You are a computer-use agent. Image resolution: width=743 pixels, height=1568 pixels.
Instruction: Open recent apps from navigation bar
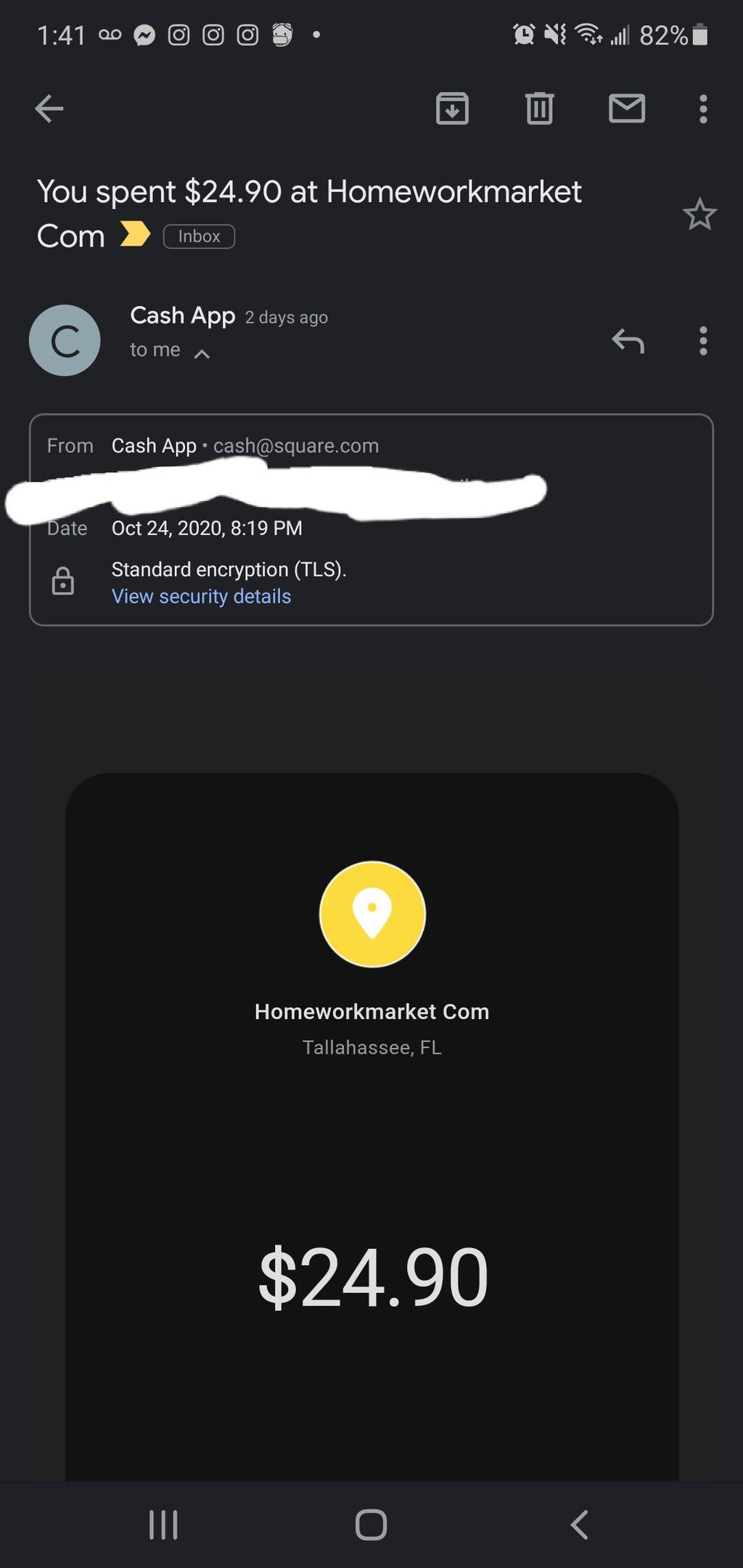click(163, 1524)
